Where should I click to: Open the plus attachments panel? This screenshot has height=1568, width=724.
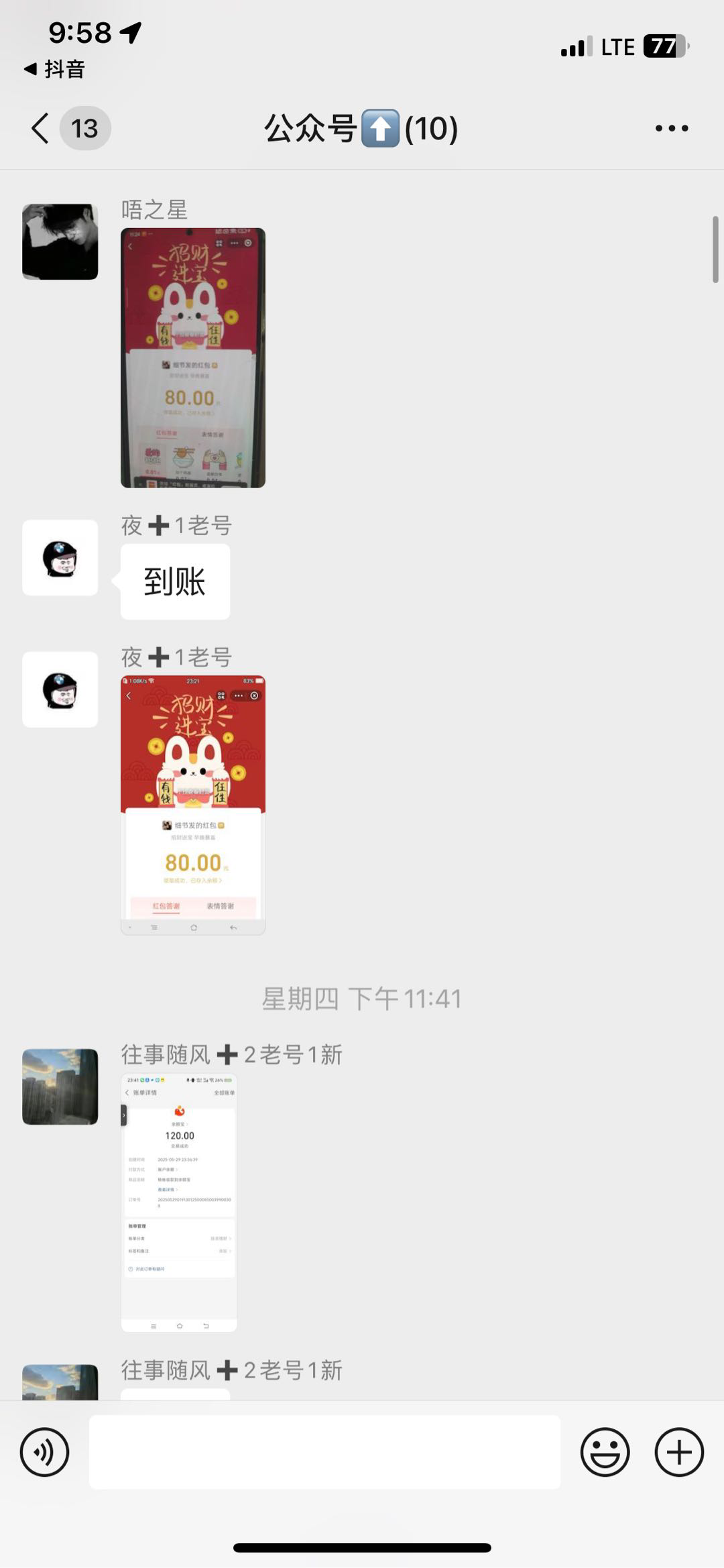pyautogui.click(x=678, y=1452)
